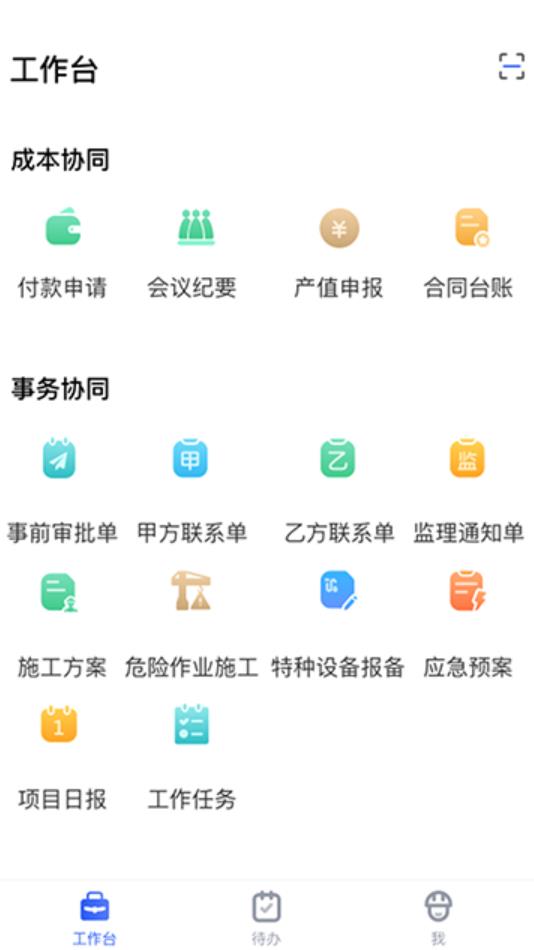
Task: Select 施工方案
Action: pyautogui.click(x=62, y=625)
